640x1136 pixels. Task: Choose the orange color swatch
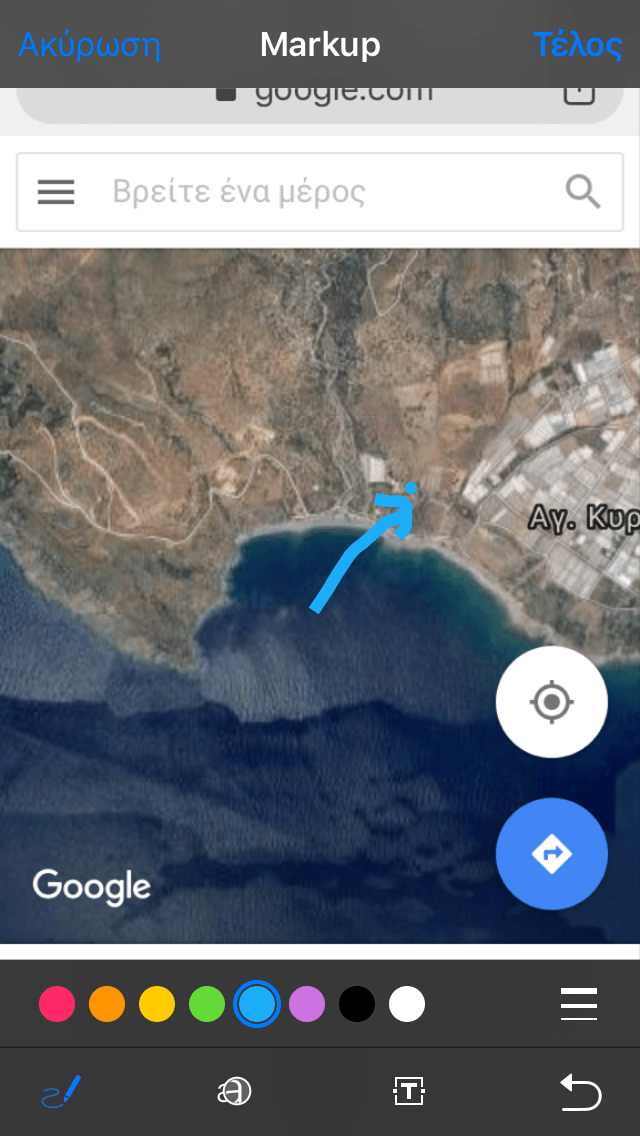107,1004
